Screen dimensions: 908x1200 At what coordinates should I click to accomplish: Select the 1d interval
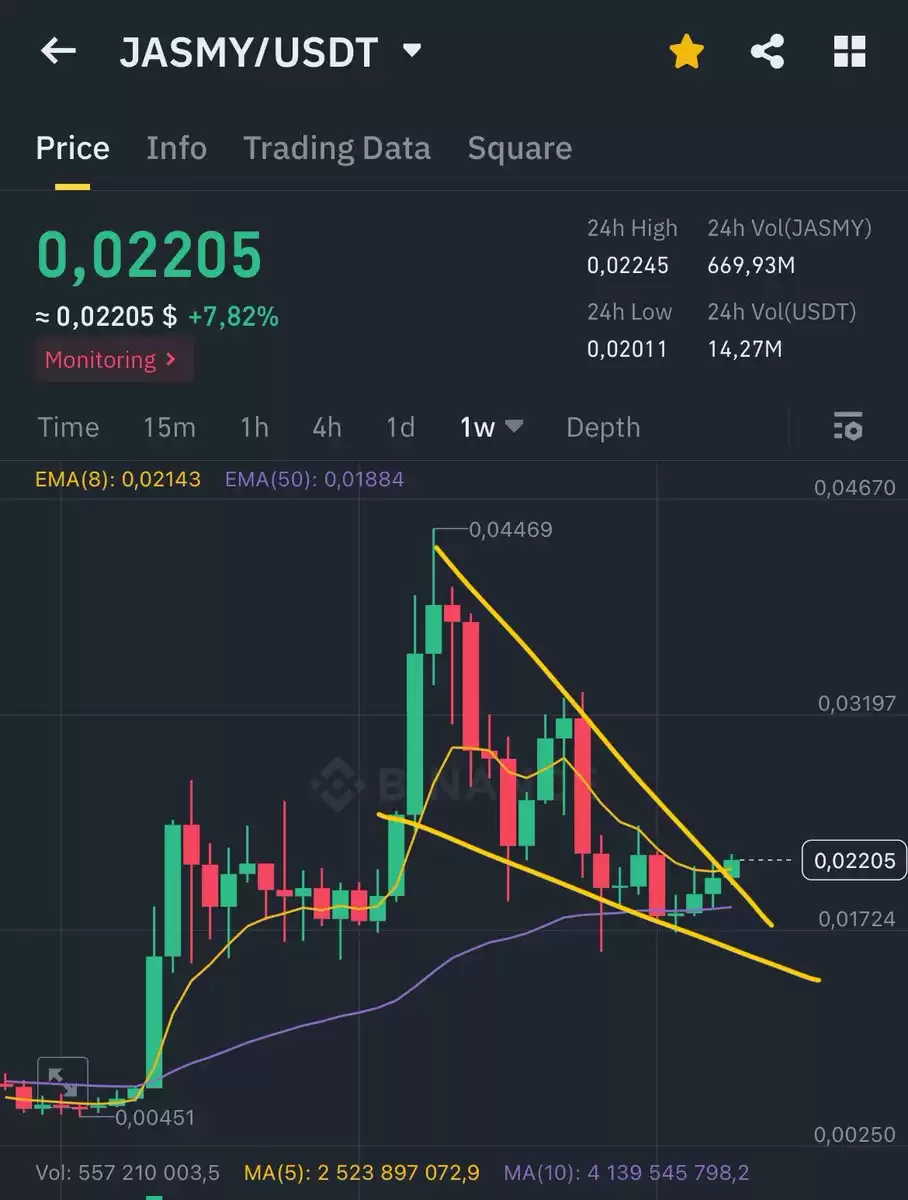400,428
